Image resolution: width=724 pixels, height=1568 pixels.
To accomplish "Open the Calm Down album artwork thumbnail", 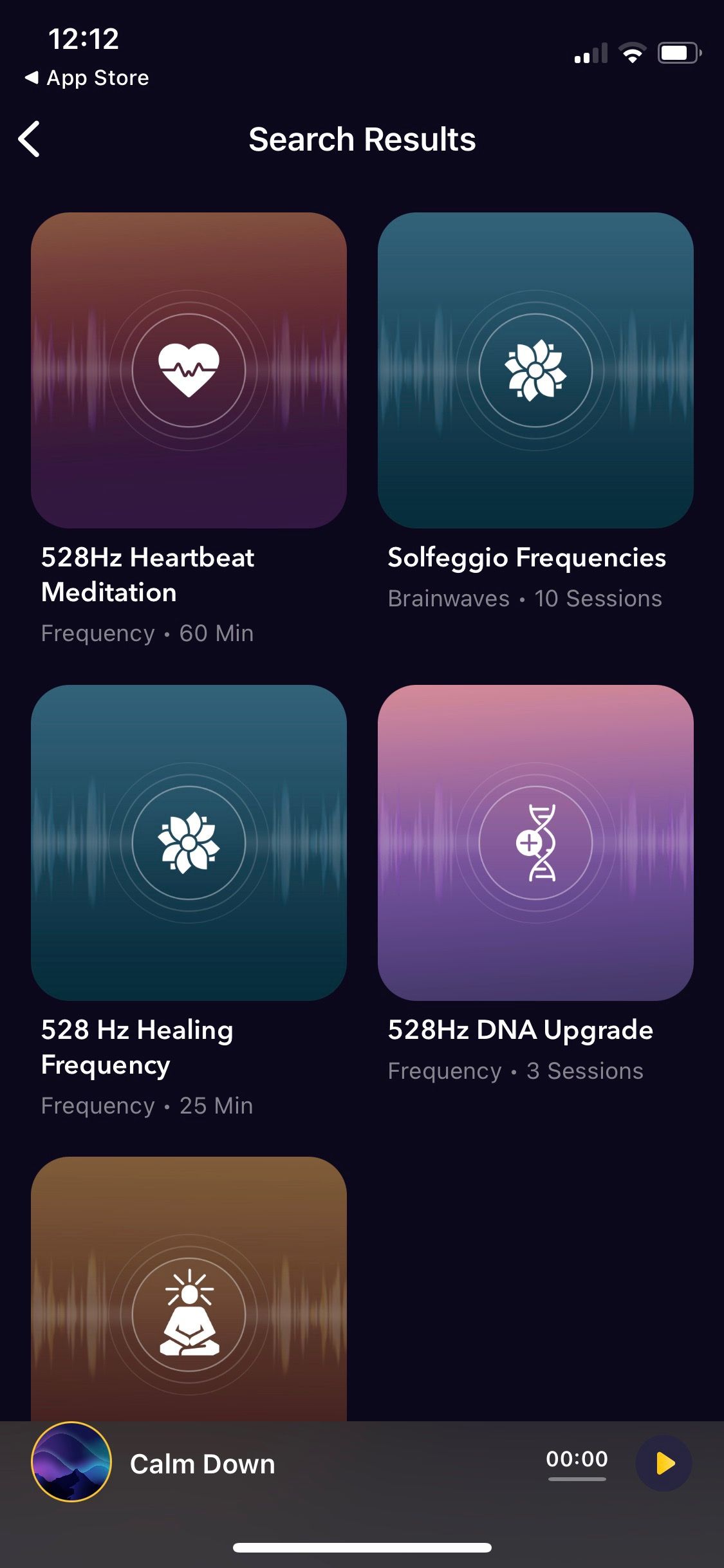I will coord(71,1464).
